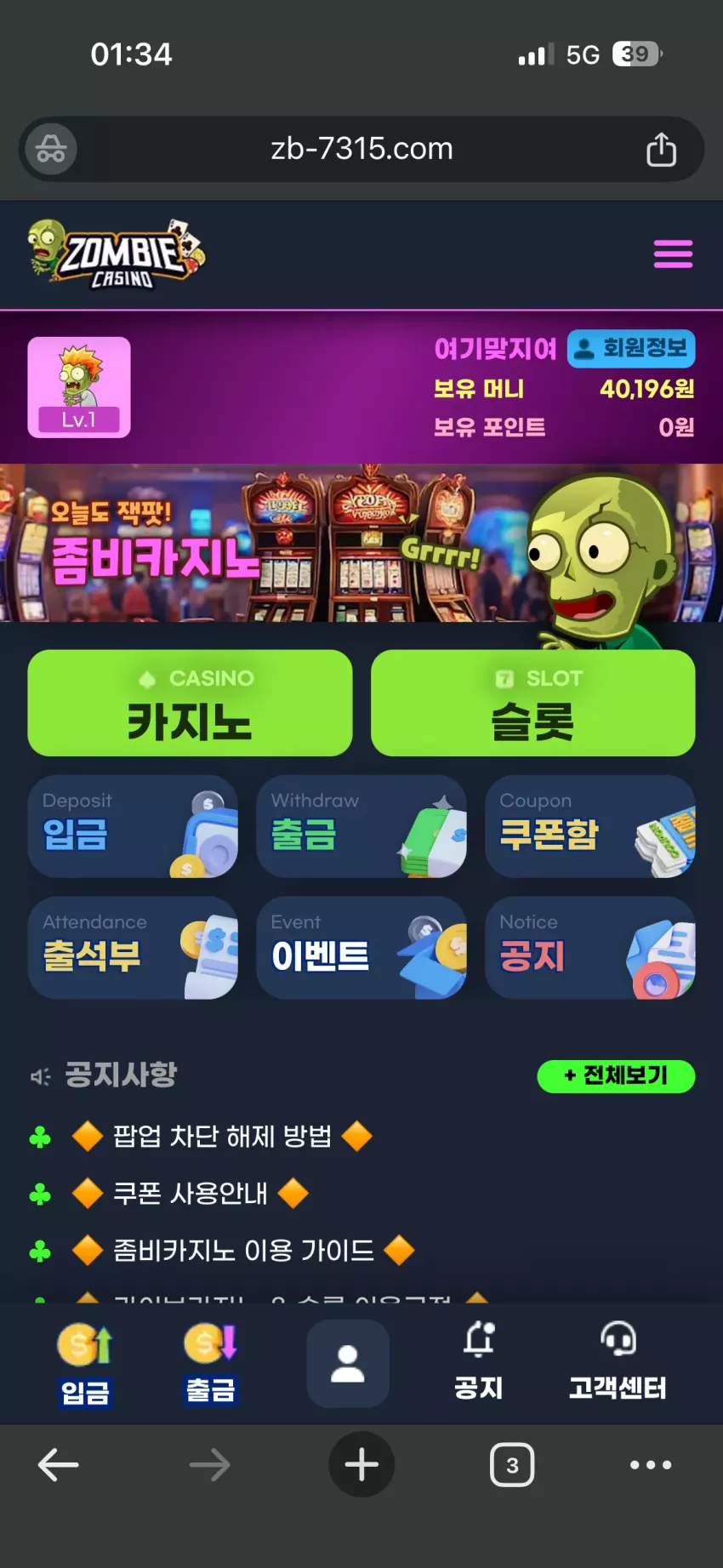Open the 입금 deposit card
Viewport: 723px width, 1568px height.
click(133, 826)
